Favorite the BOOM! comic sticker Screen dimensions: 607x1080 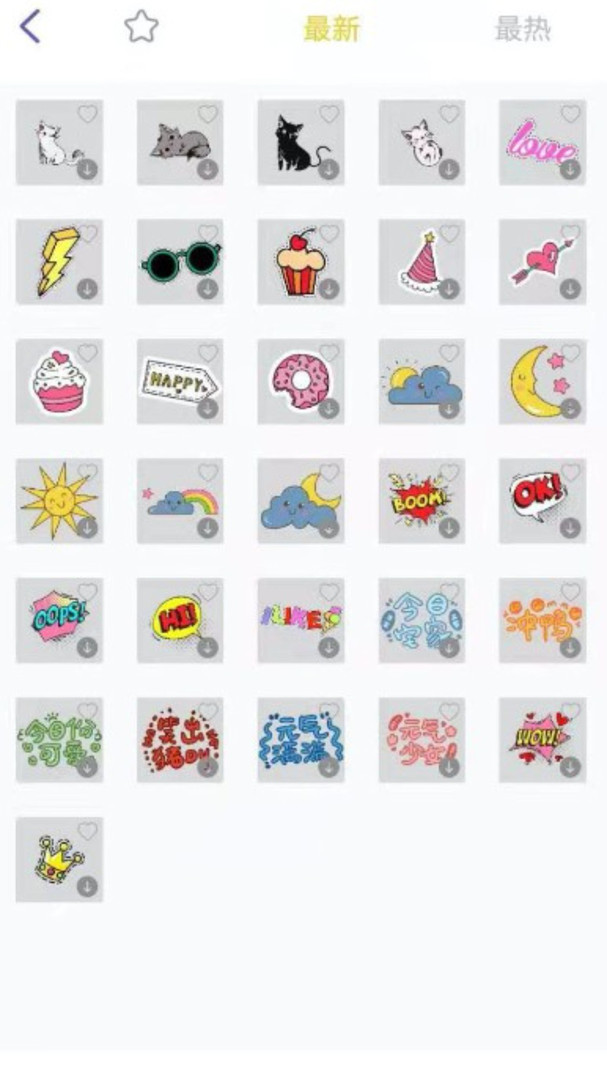pyautogui.click(x=449, y=472)
